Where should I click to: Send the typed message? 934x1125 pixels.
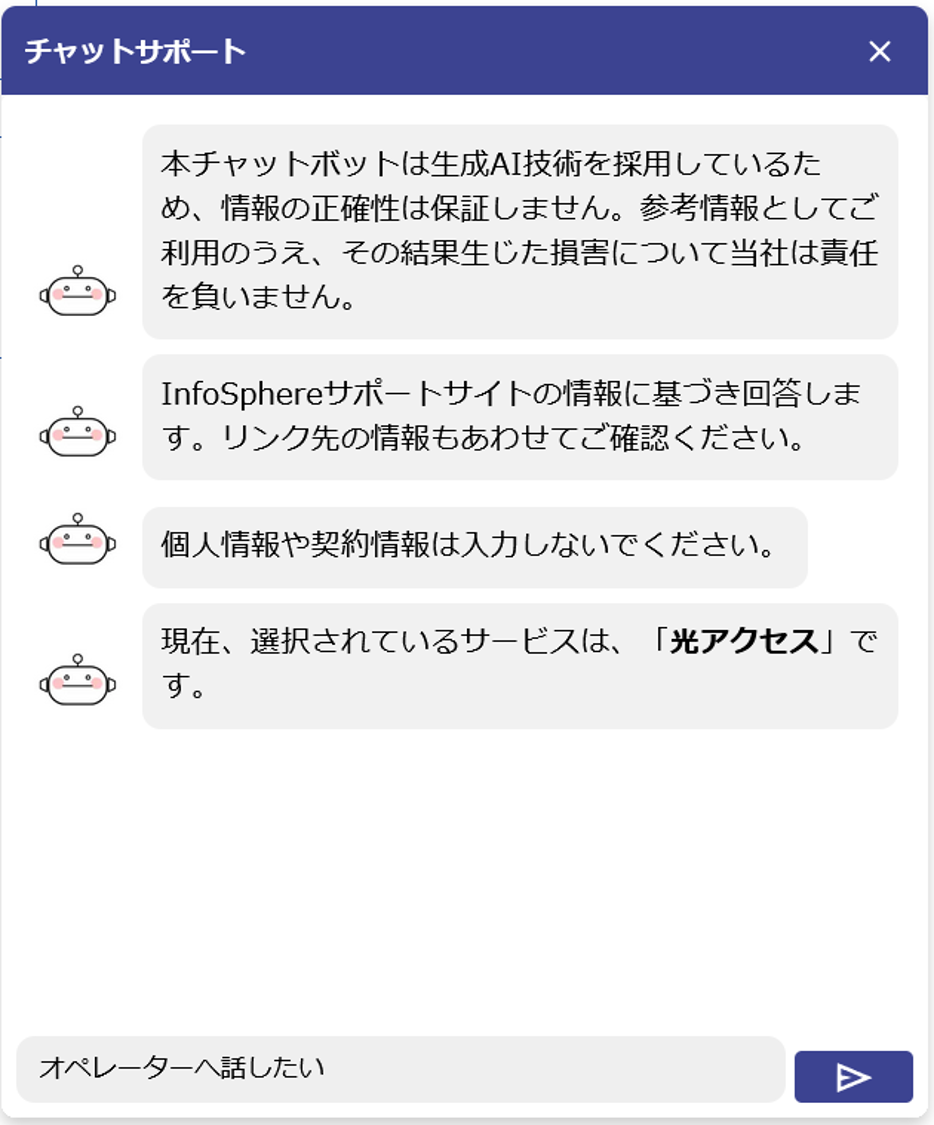(854, 1076)
